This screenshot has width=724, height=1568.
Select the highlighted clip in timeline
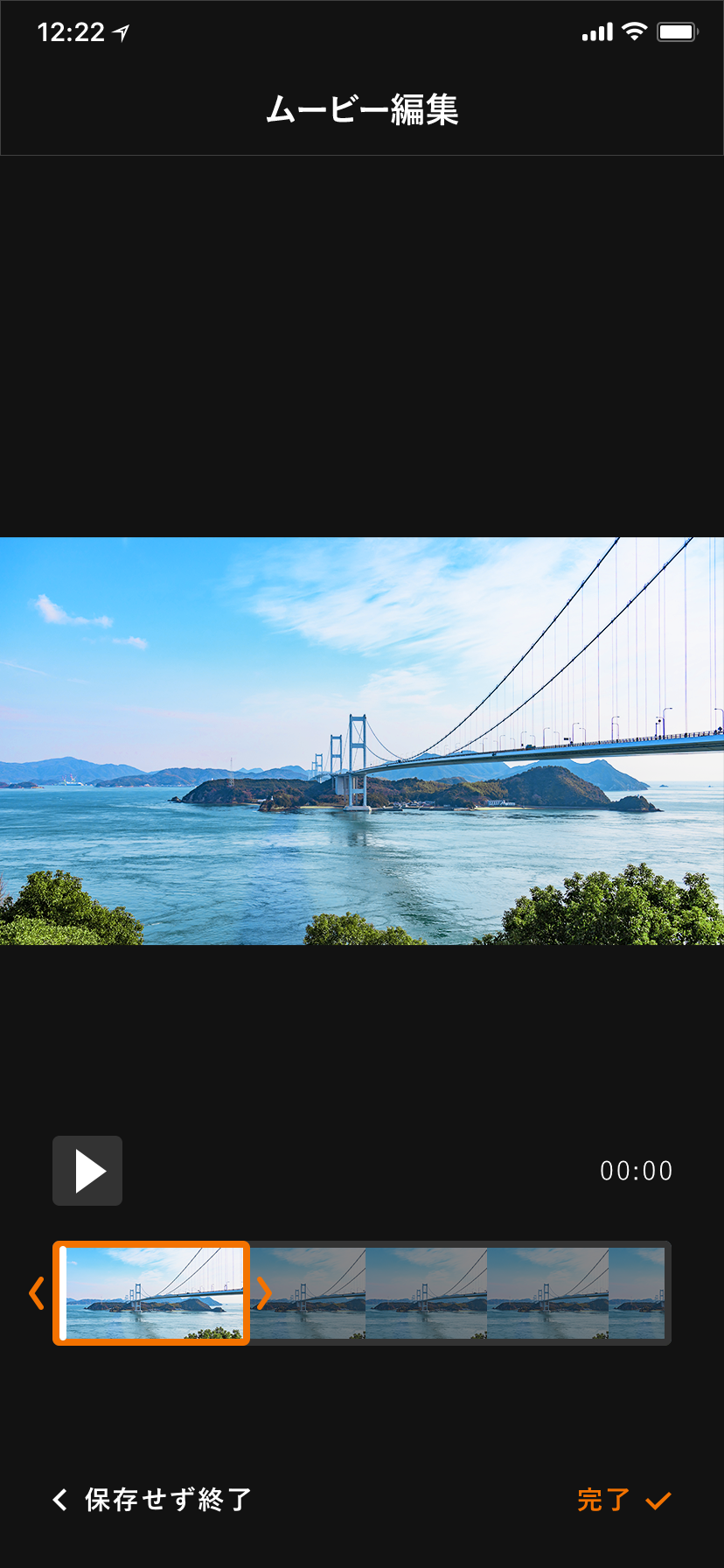152,1292
